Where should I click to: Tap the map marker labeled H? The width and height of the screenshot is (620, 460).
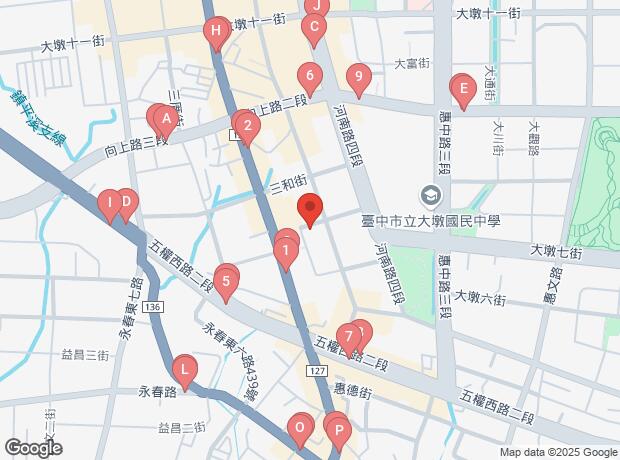click(x=215, y=33)
